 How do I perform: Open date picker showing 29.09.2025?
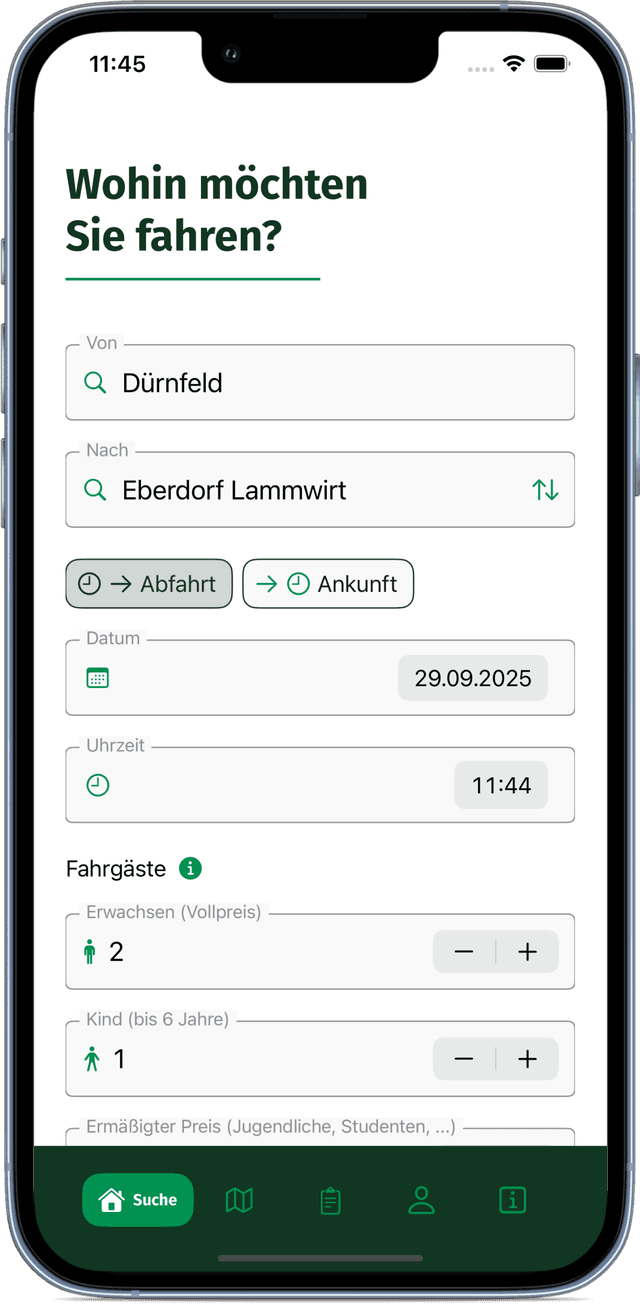pyautogui.click(x=473, y=678)
